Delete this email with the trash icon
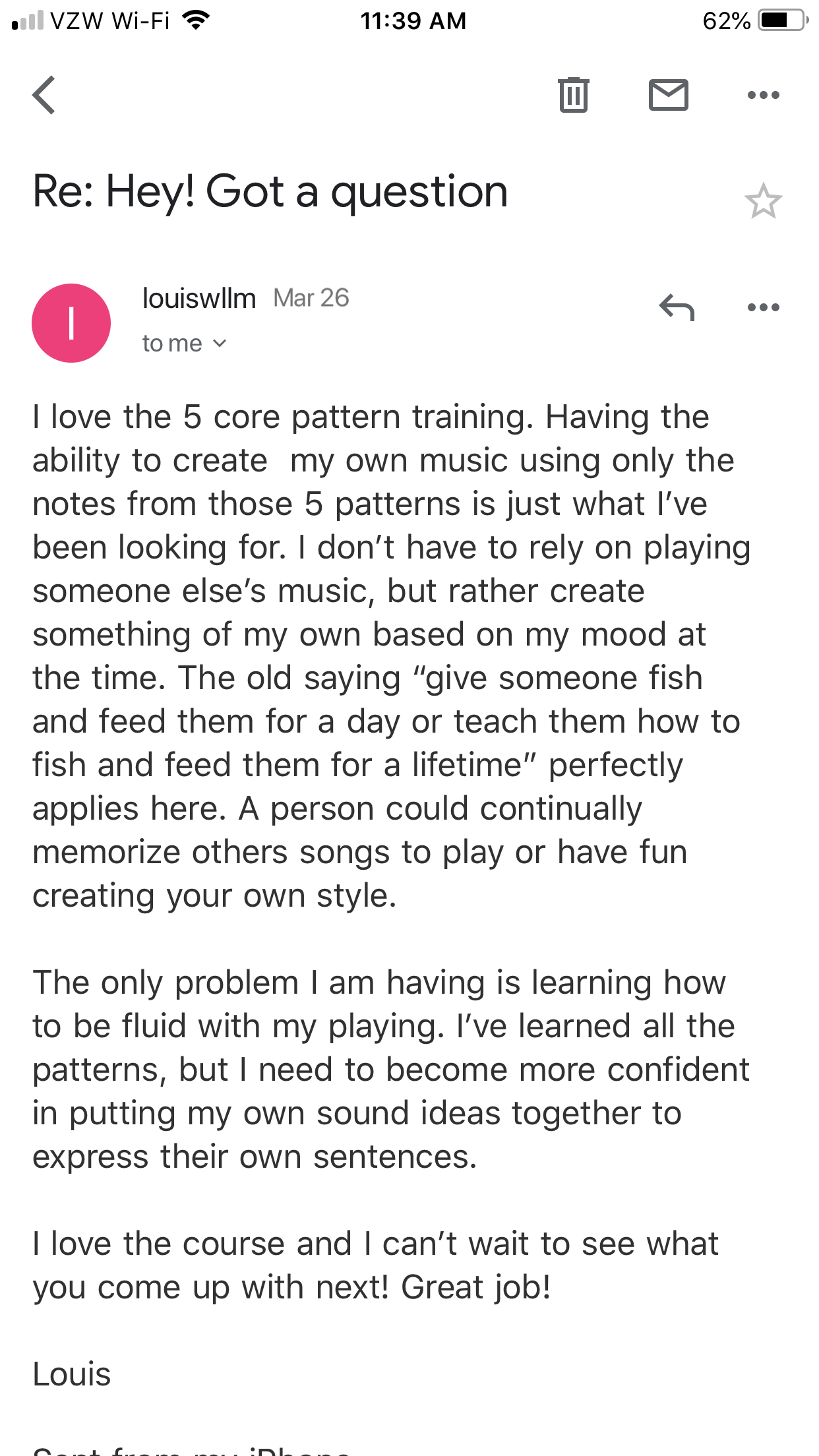Screen dimensions: 819x1456 click(x=573, y=95)
